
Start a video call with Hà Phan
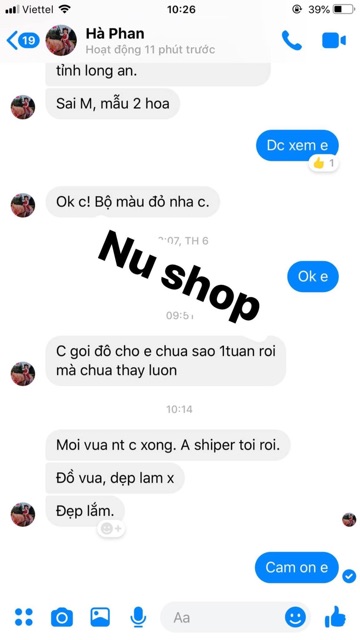(333, 40)
